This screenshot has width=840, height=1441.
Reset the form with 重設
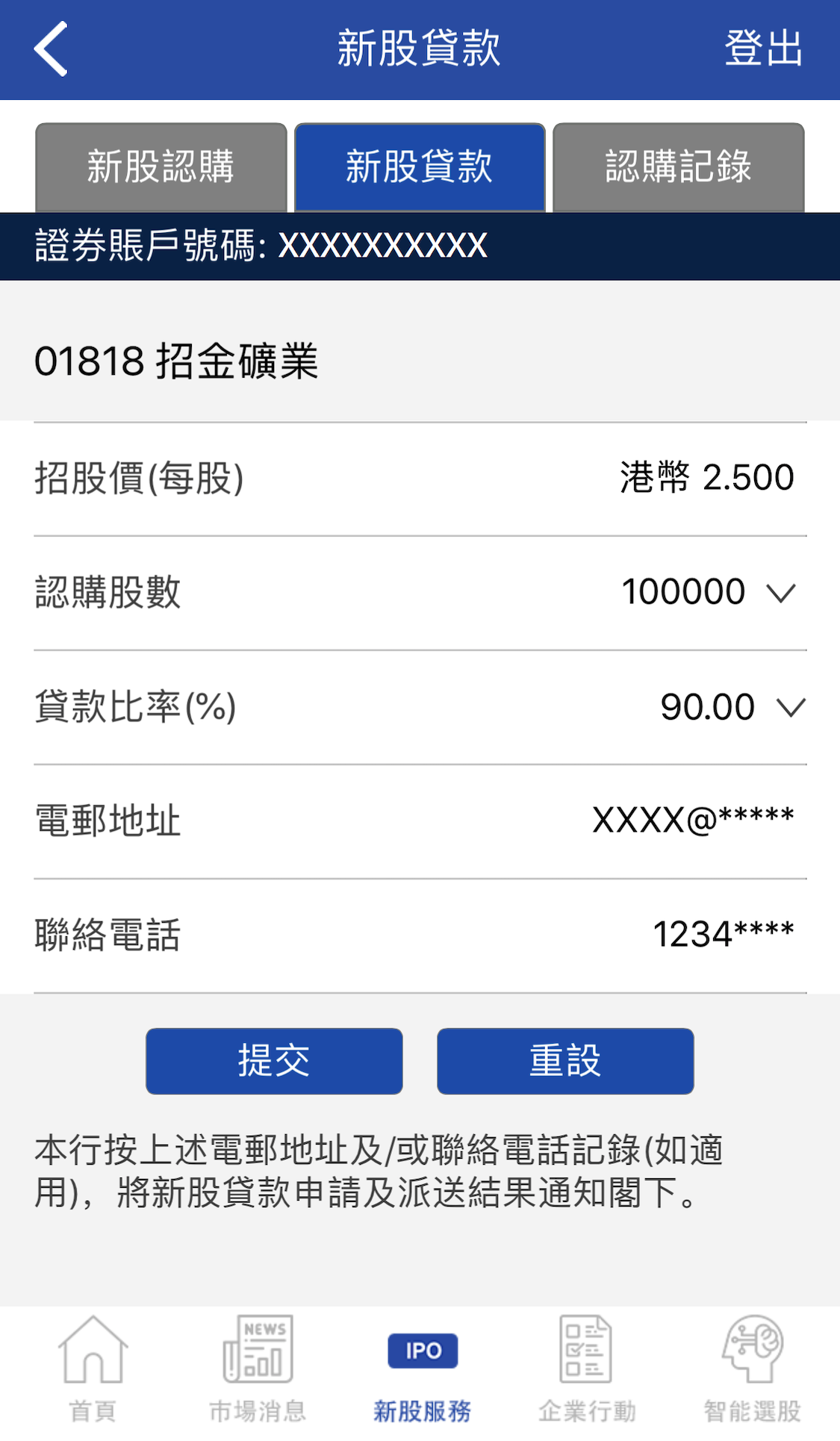coord(565,1061)
